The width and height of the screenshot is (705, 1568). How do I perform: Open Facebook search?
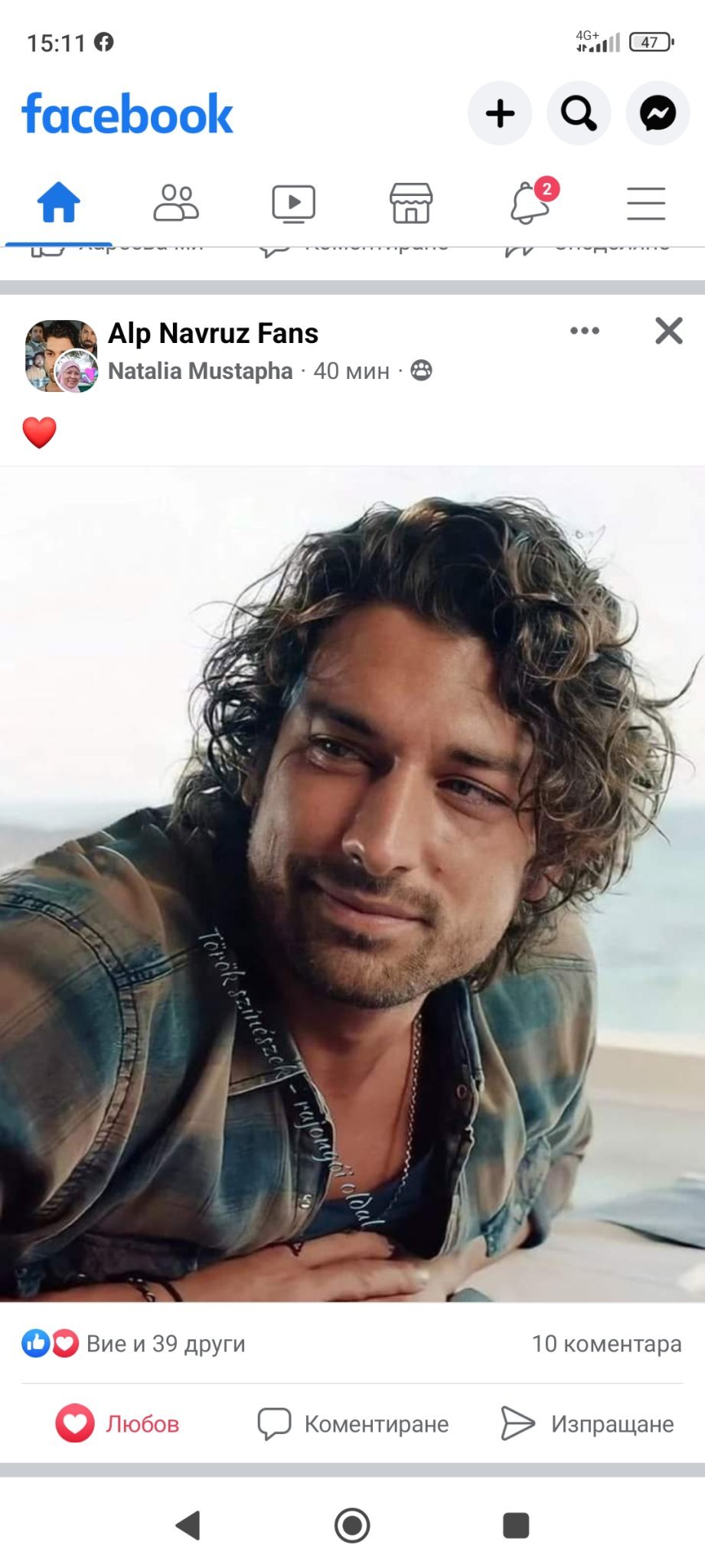(x=579, y=113)
